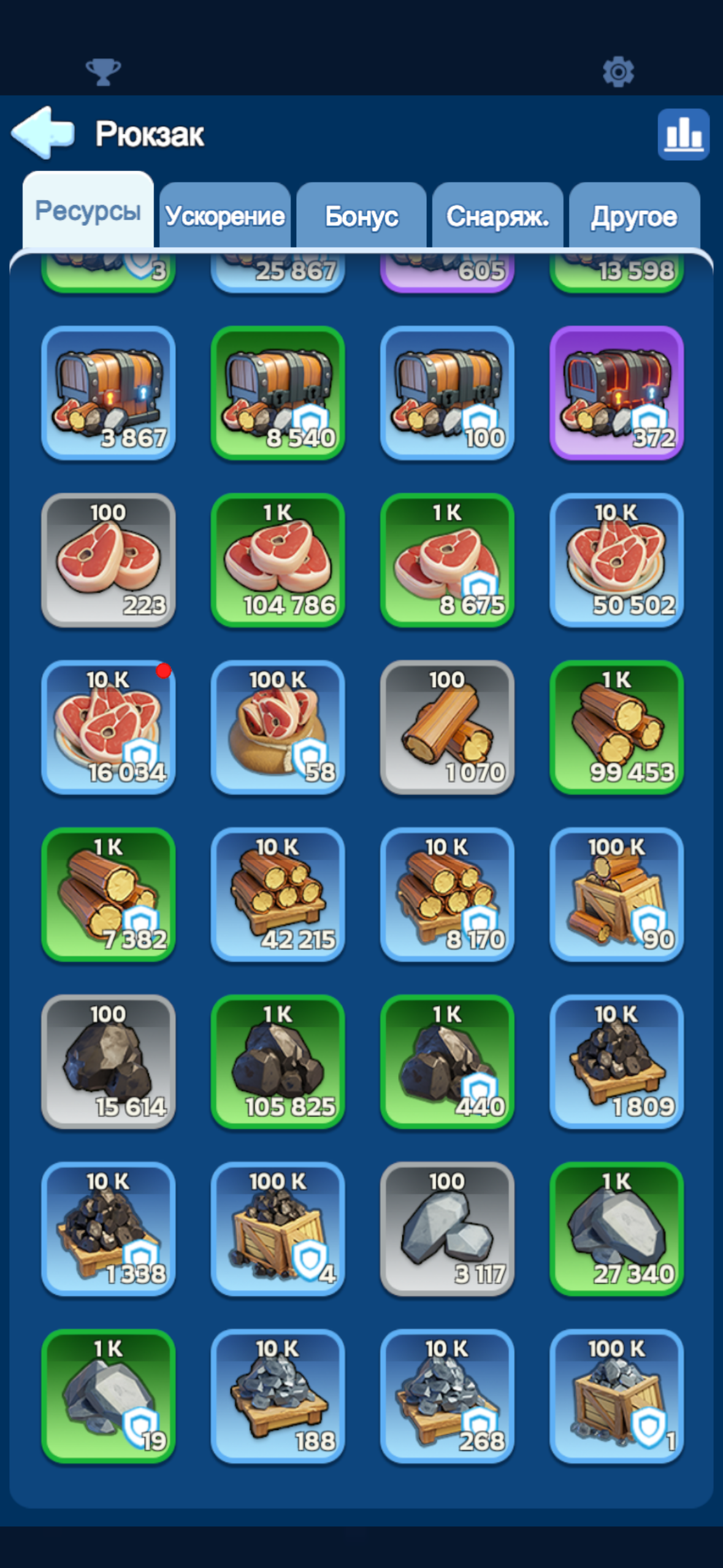This screenshot has width=723, height=1568.
Task: Select the 1K iron item with 27 340
Action: (617, 1229)
